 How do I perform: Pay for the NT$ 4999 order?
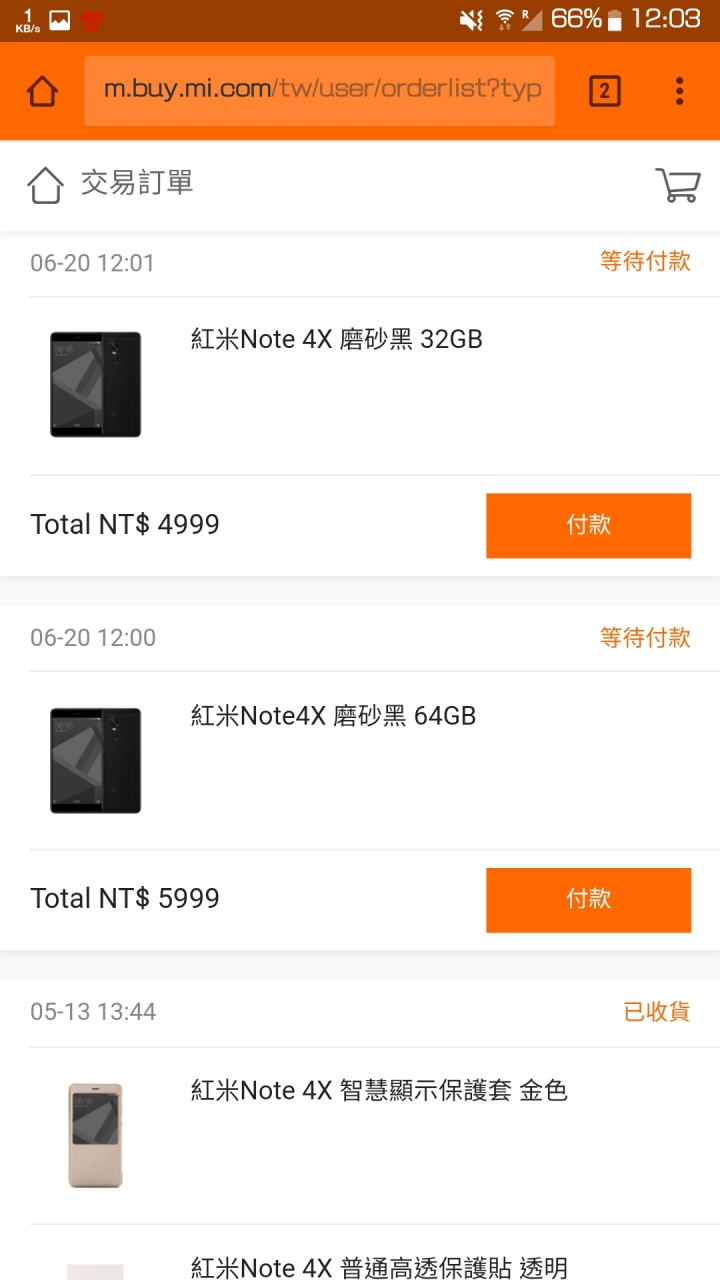588,525
